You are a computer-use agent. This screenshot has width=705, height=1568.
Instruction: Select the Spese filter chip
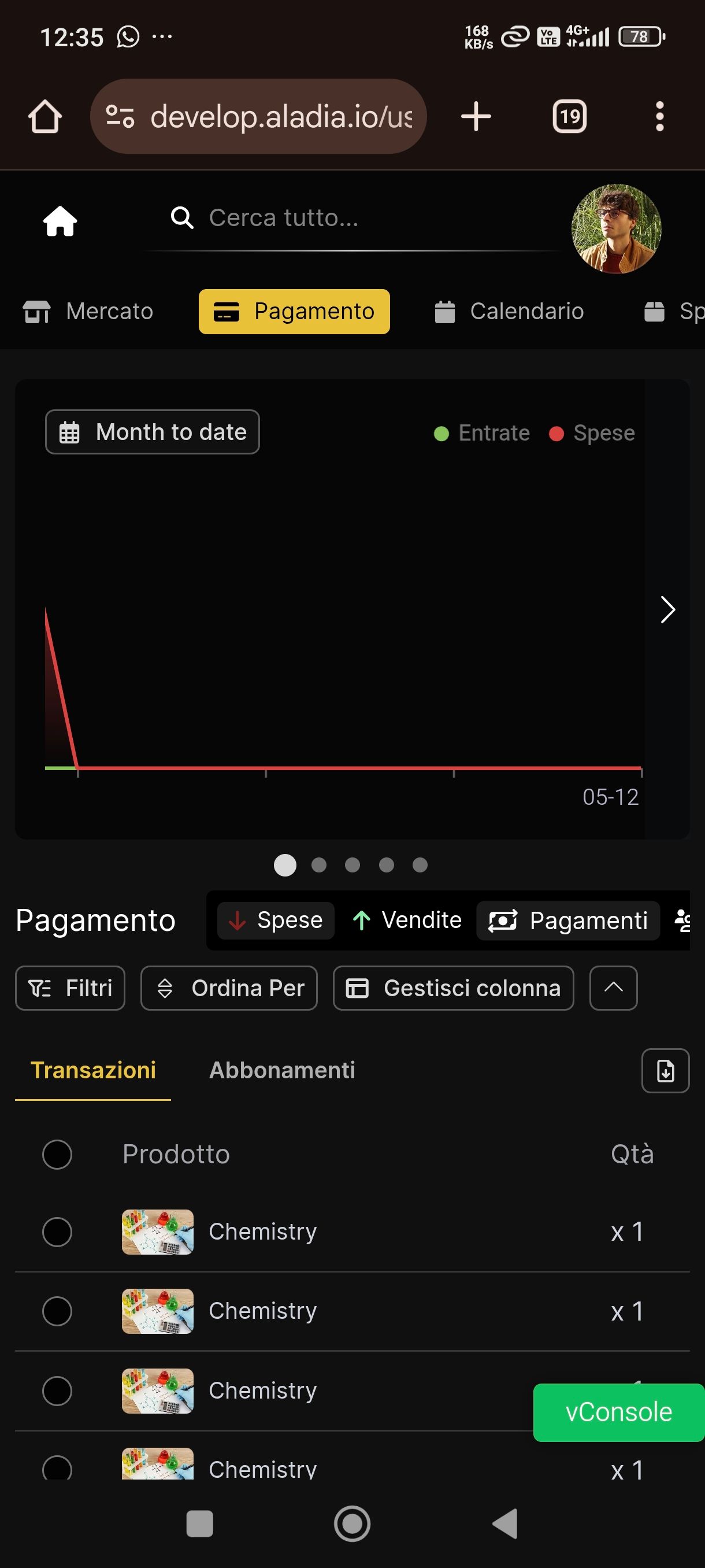click(x=276, y=920)
